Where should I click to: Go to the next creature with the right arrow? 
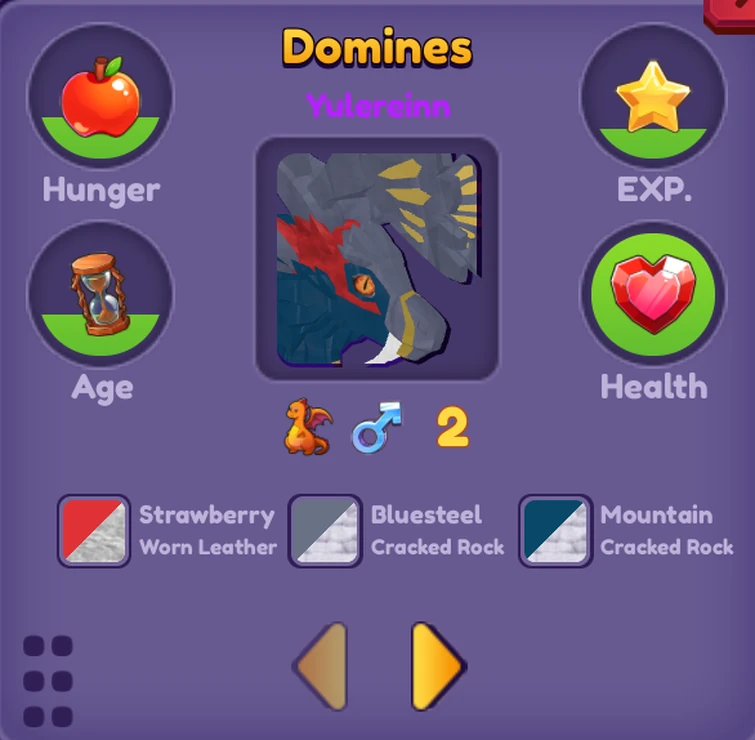click(x=436, y=665)
